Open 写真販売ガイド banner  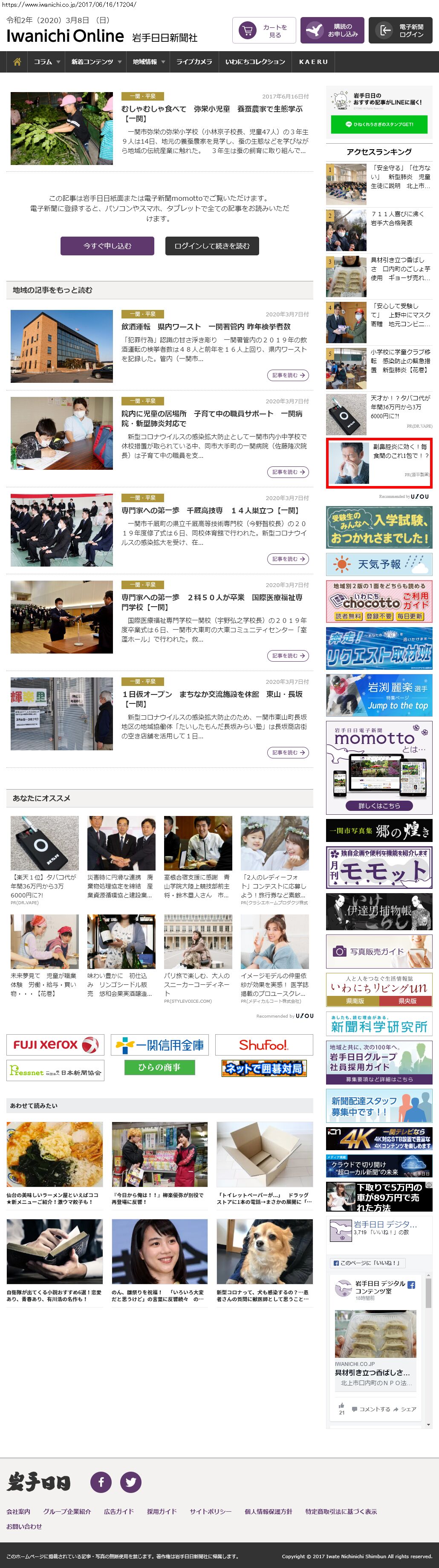(379, 952)
